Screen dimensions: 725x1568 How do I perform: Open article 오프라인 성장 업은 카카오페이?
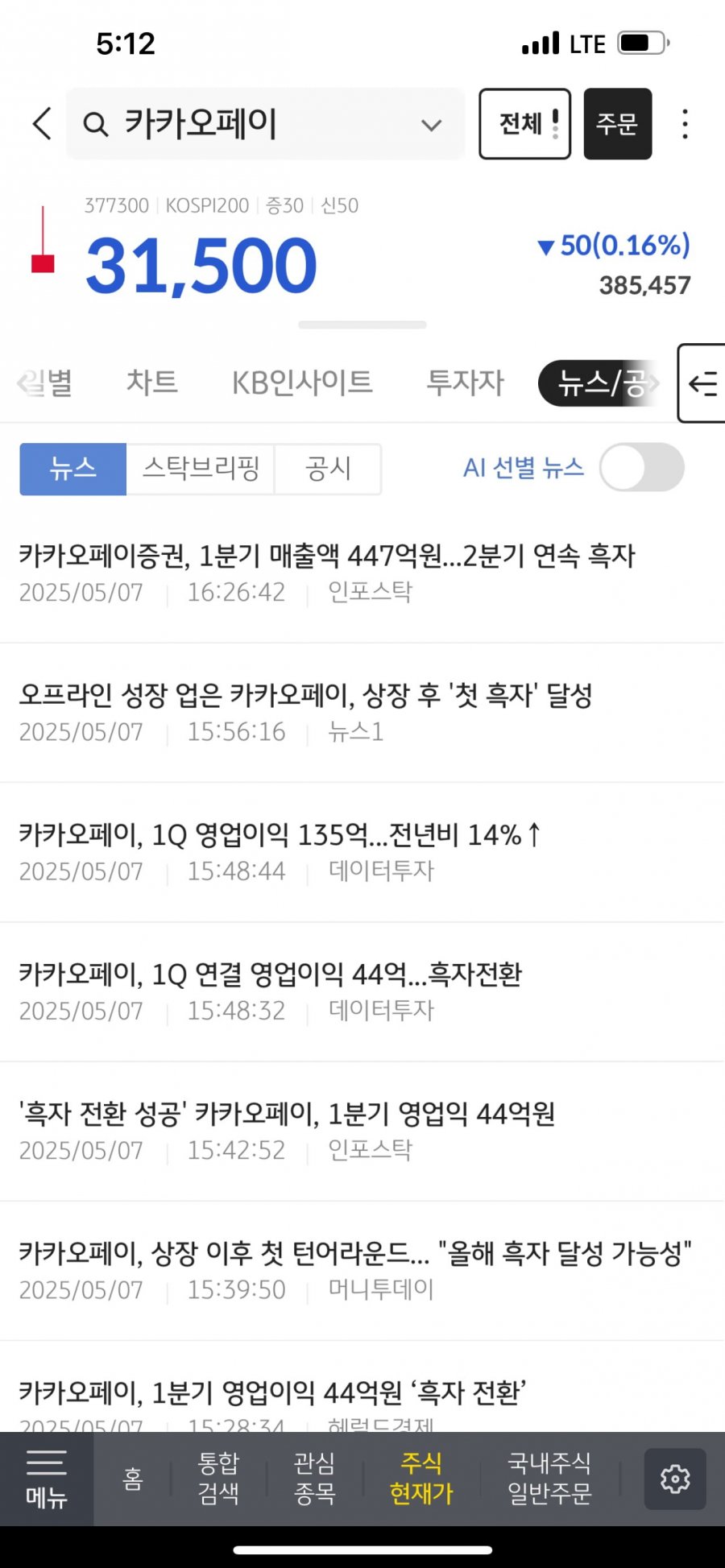coord(306,694)
